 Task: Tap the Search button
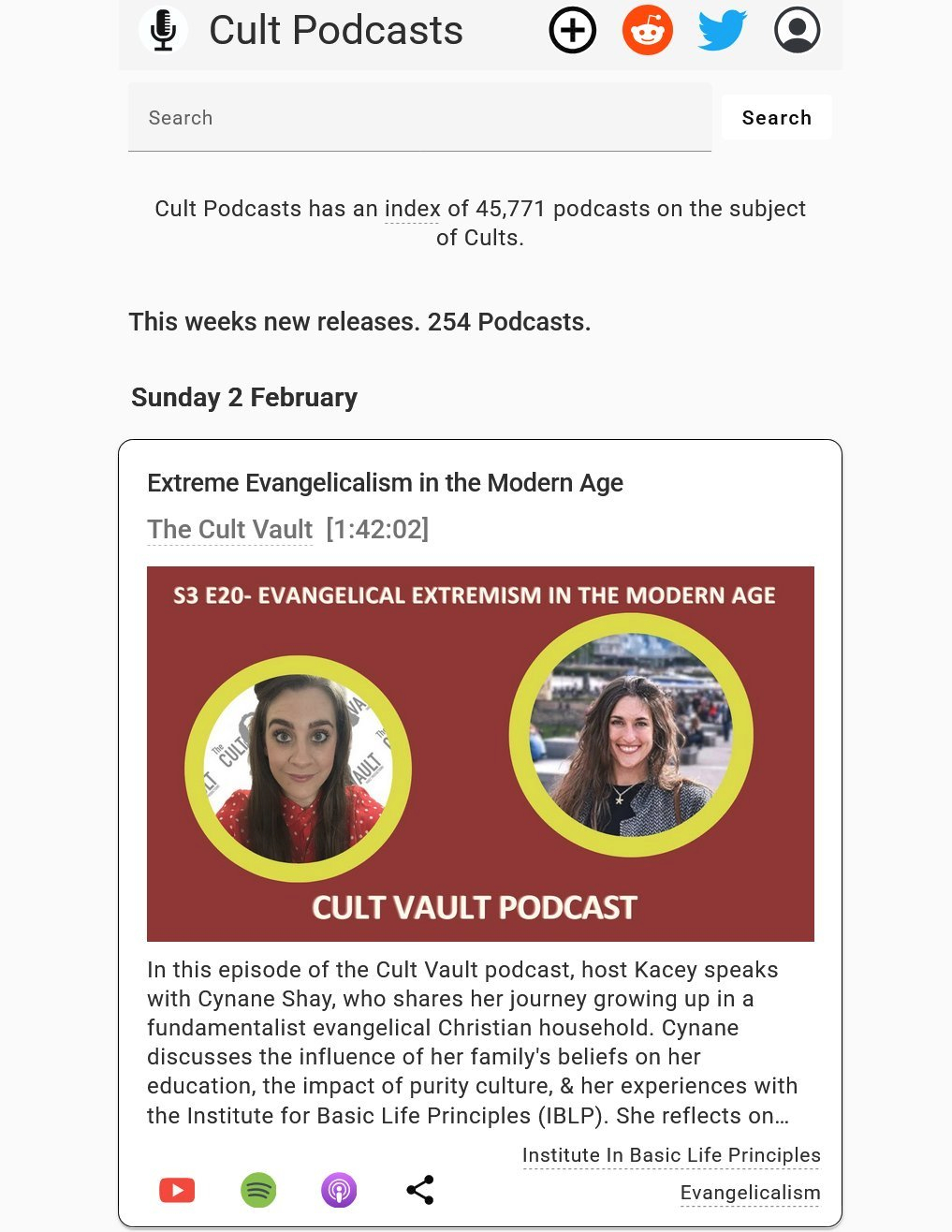tap(776, 118)
